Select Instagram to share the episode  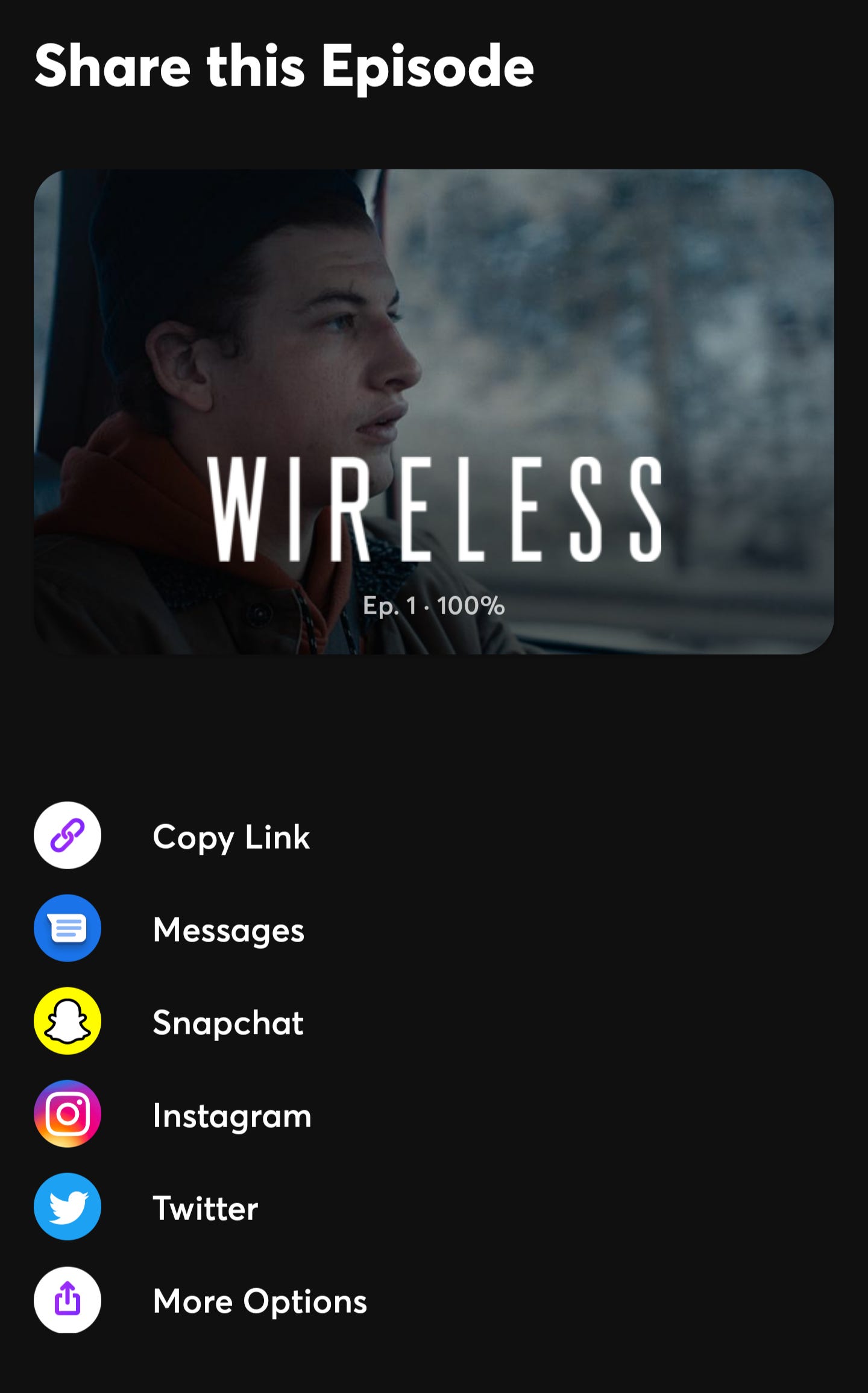pos(232,1115)
